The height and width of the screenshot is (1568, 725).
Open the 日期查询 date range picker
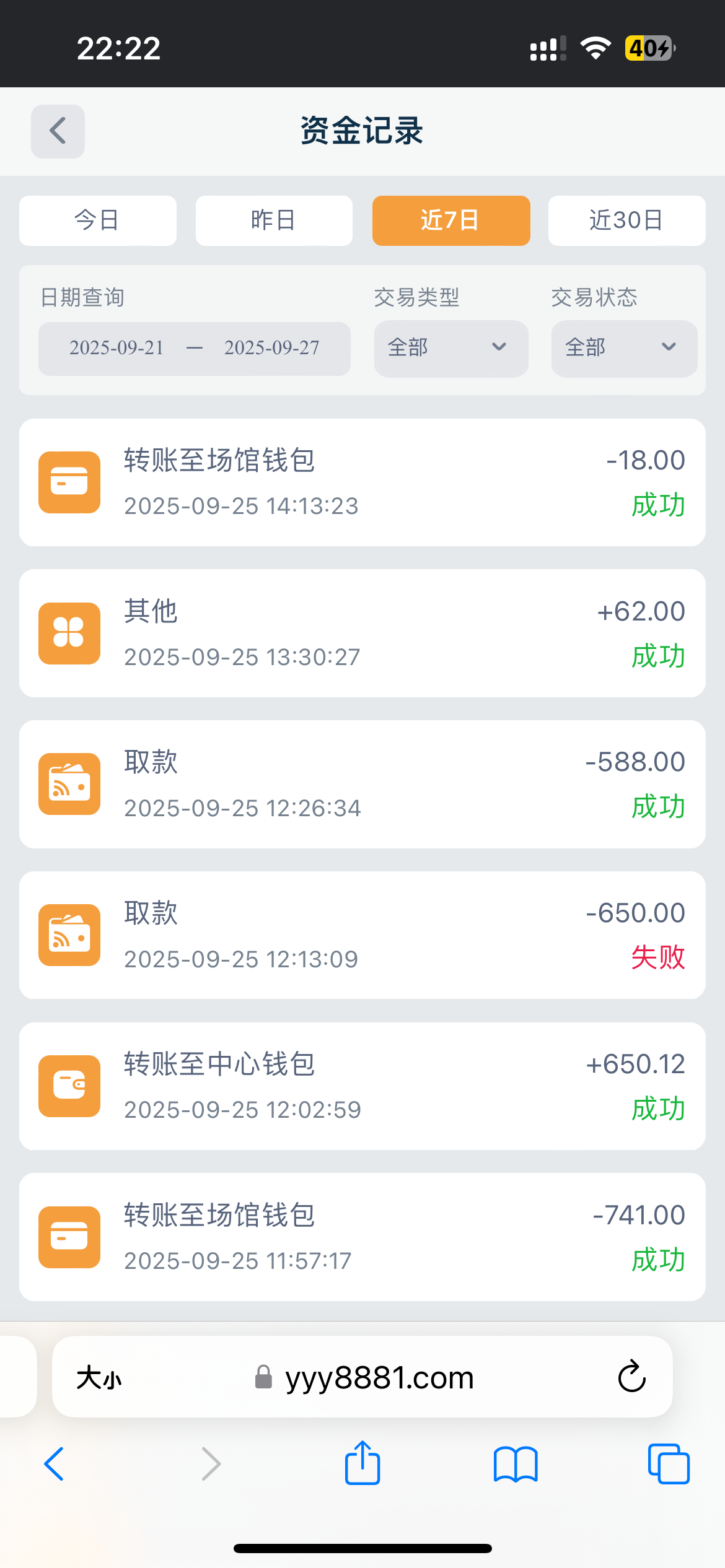coord(194,348)
